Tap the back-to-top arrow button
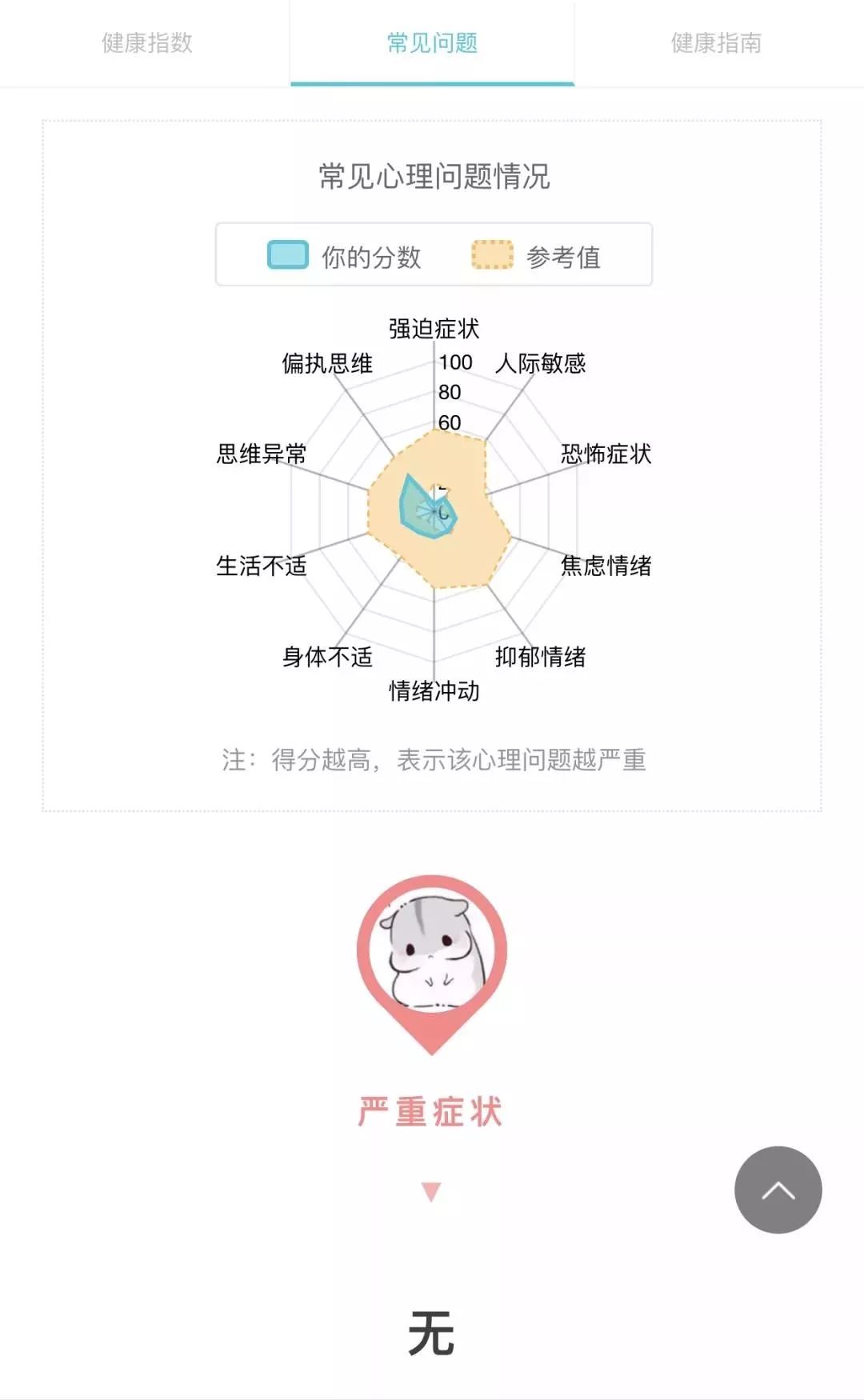 tap(778, 1190)
